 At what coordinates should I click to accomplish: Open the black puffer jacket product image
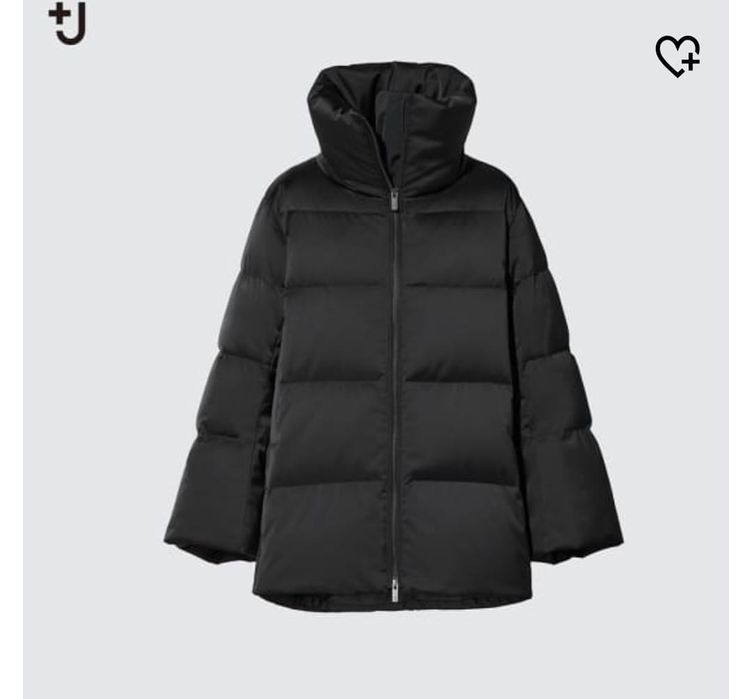(x=393, y=340)
